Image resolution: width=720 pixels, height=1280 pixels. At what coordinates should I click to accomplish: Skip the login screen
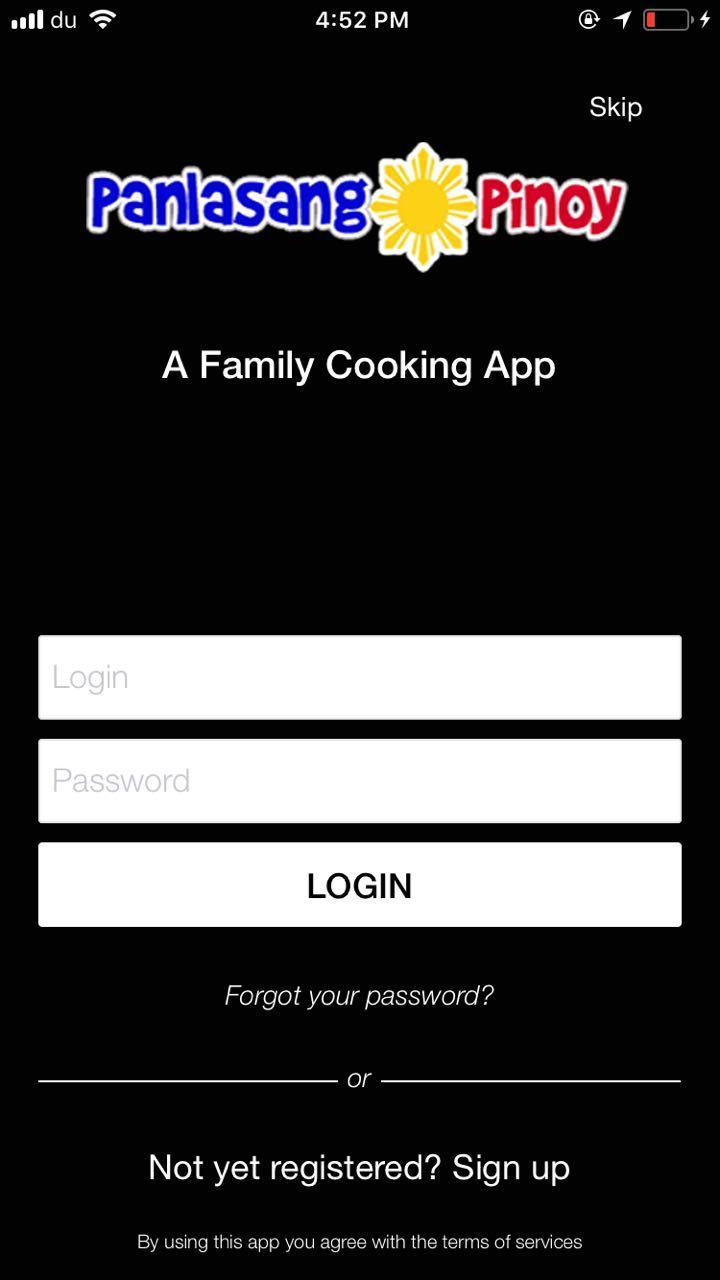tap(615, 107)
